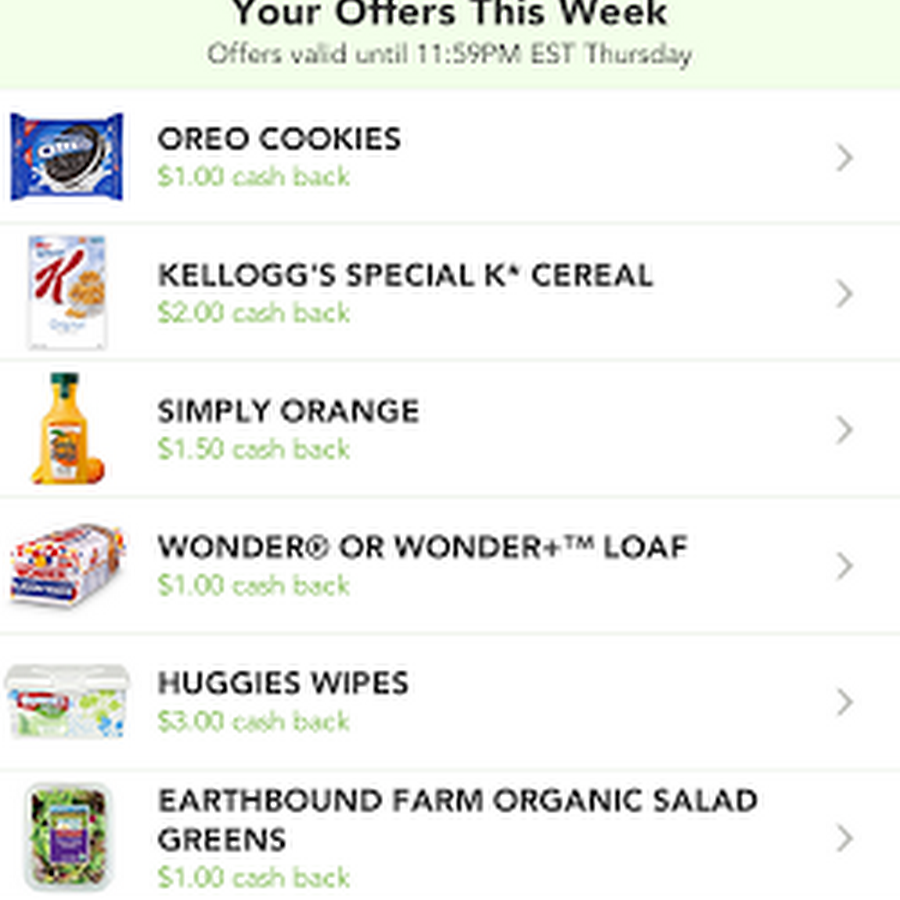Tap the Huggies Wipes offer row
Image resolution: width=900 pixels, height=900 pixels.
(x=450, y=701)
